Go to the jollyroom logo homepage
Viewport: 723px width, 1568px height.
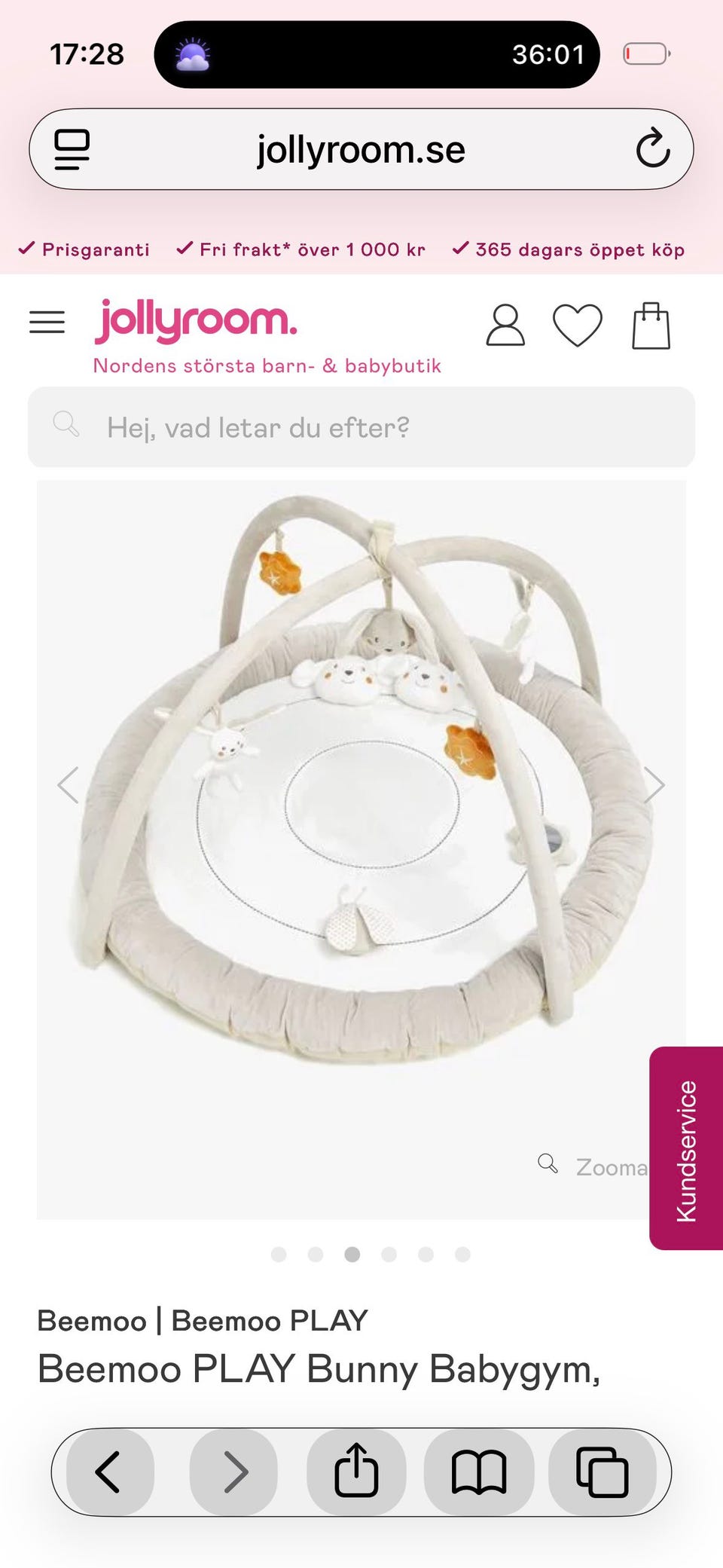pos(196,322)
